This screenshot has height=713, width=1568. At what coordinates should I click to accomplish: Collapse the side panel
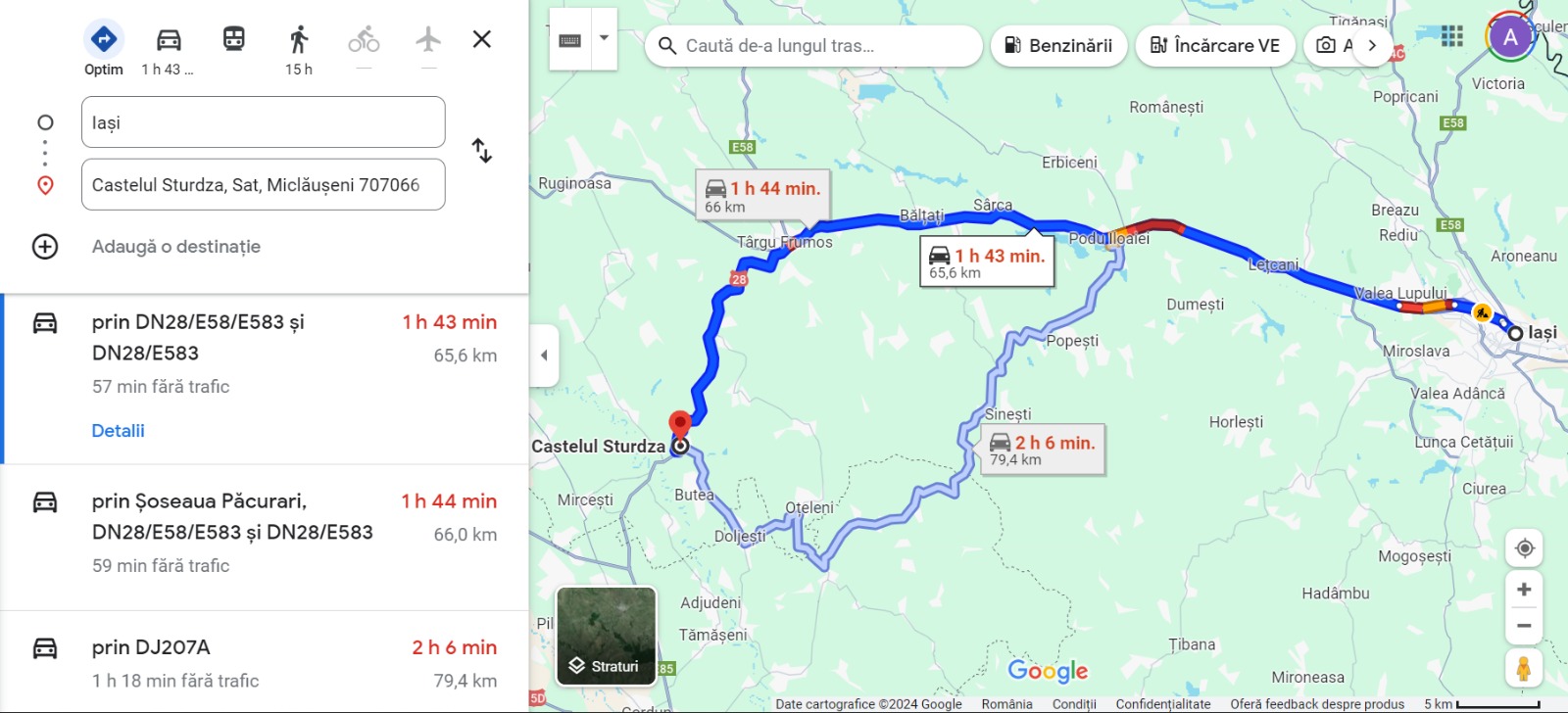544,356
